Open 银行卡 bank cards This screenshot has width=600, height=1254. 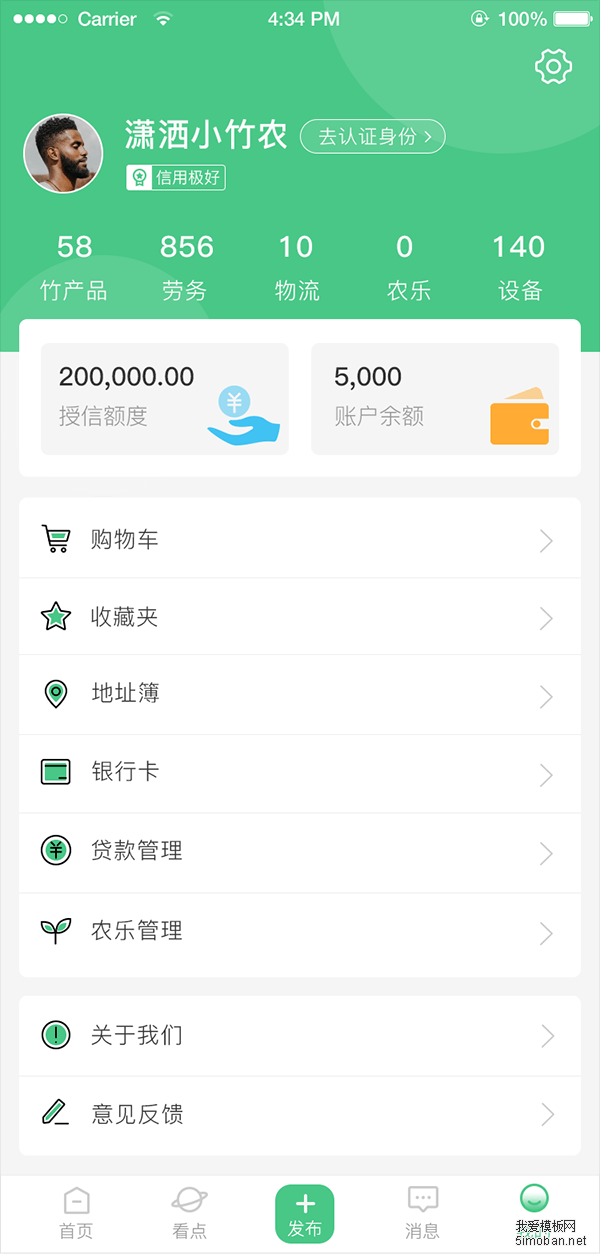(300, 772)
